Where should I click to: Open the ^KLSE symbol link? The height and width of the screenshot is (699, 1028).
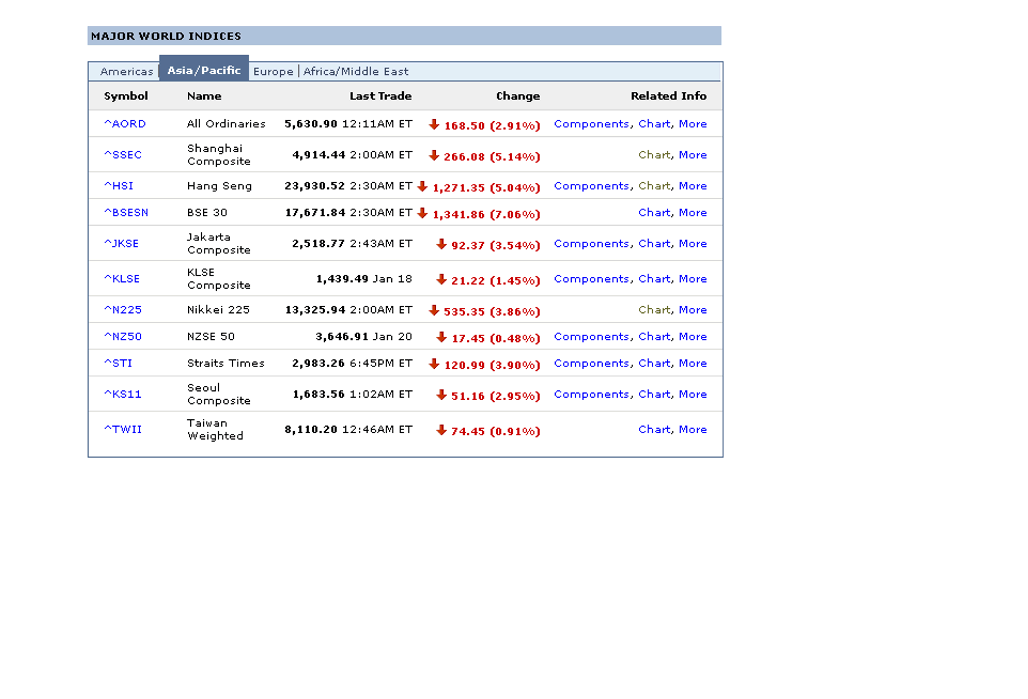tap(122, 279)
